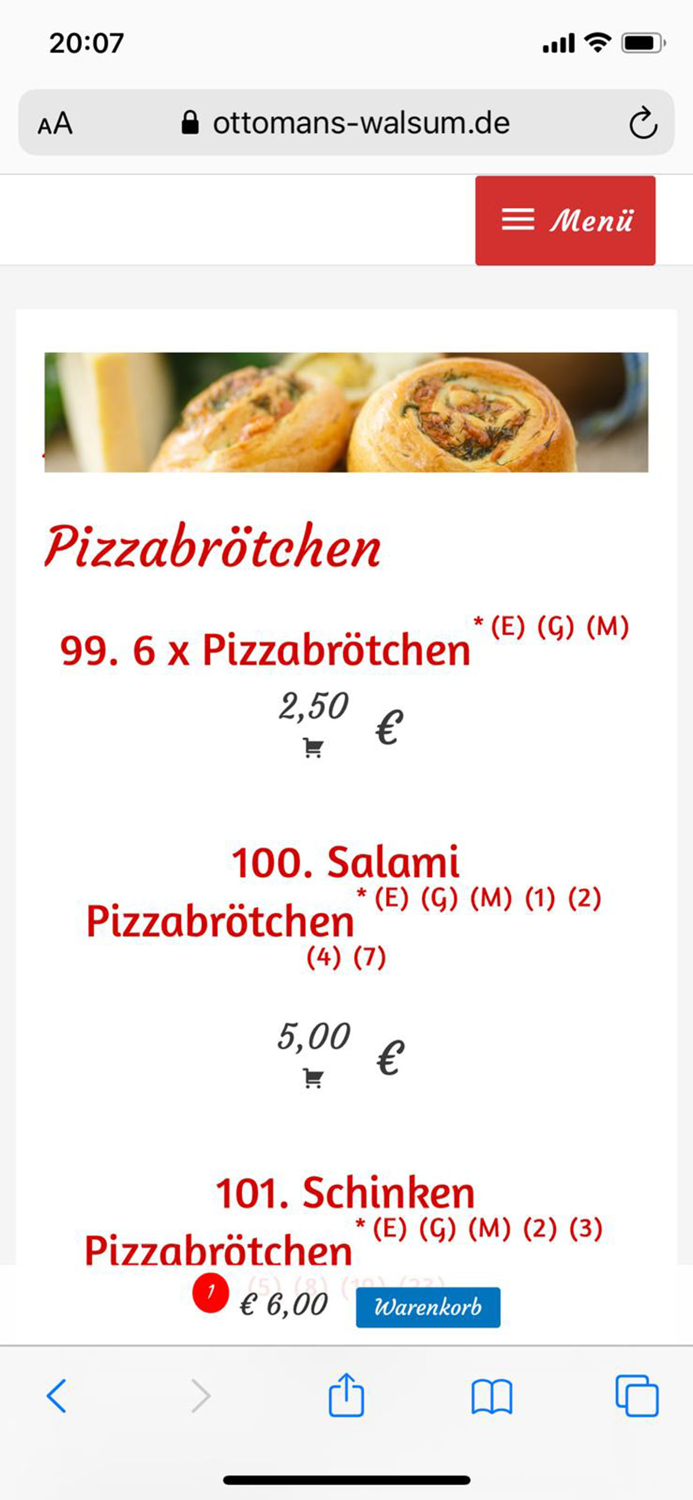The width and height of the screenshot is (693, 1500).
Task: Reload the page in Safari
Action: pyautogui.click(x=642, y=124)
